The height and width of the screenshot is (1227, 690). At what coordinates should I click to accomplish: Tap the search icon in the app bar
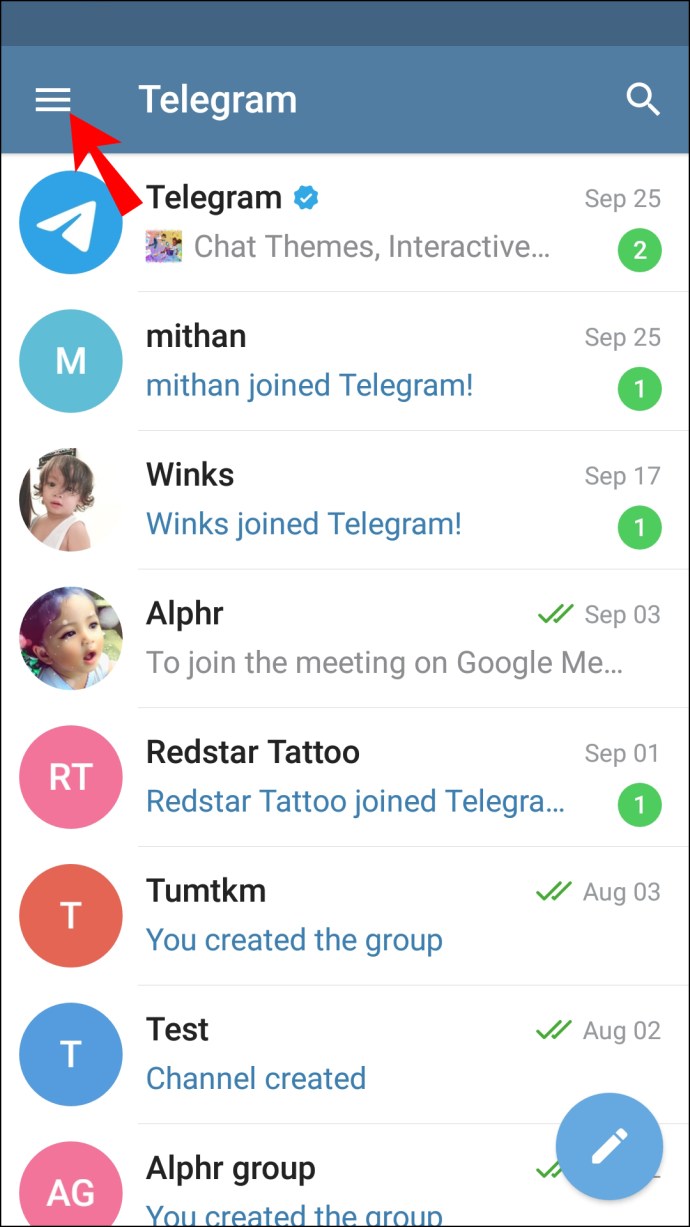(x=642, y=99)
